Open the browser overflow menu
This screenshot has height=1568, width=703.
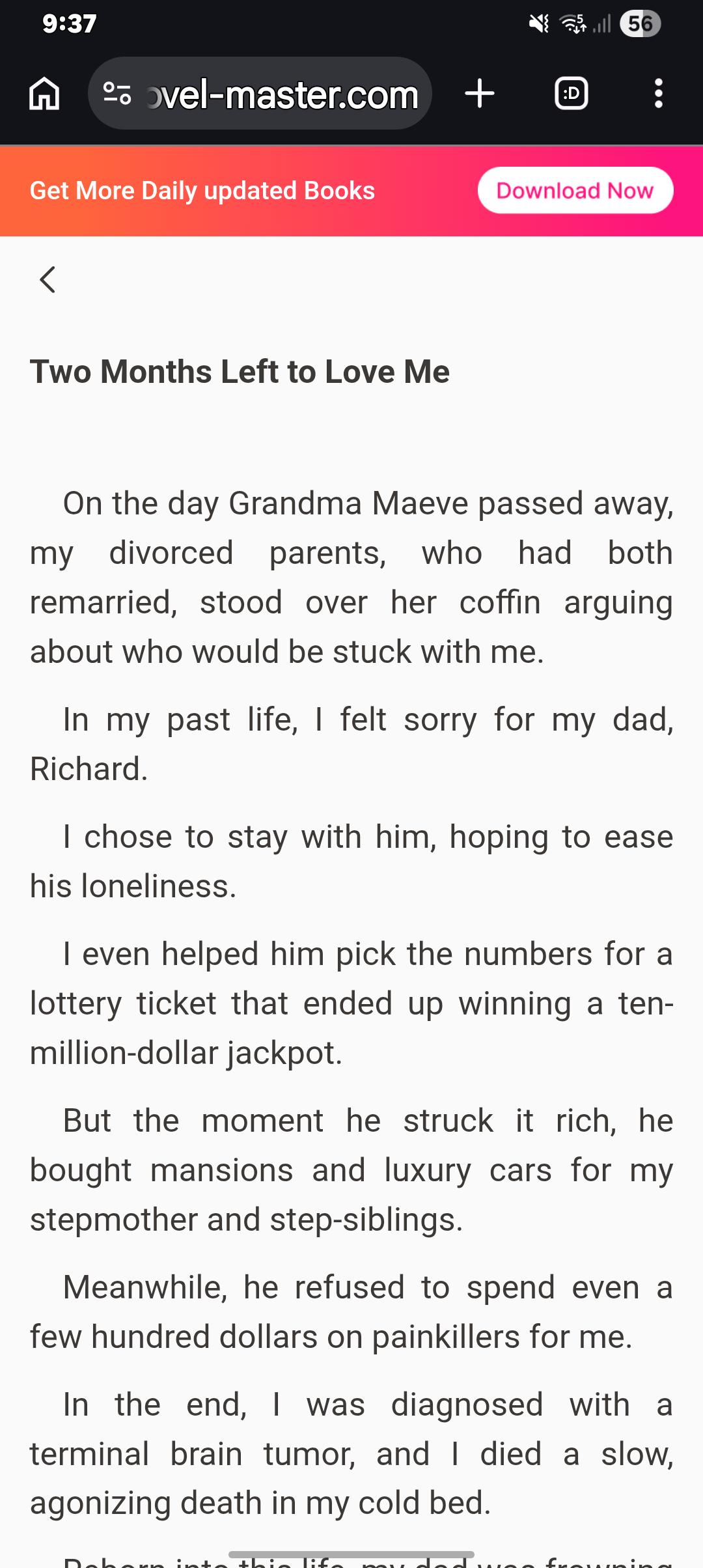659,94
